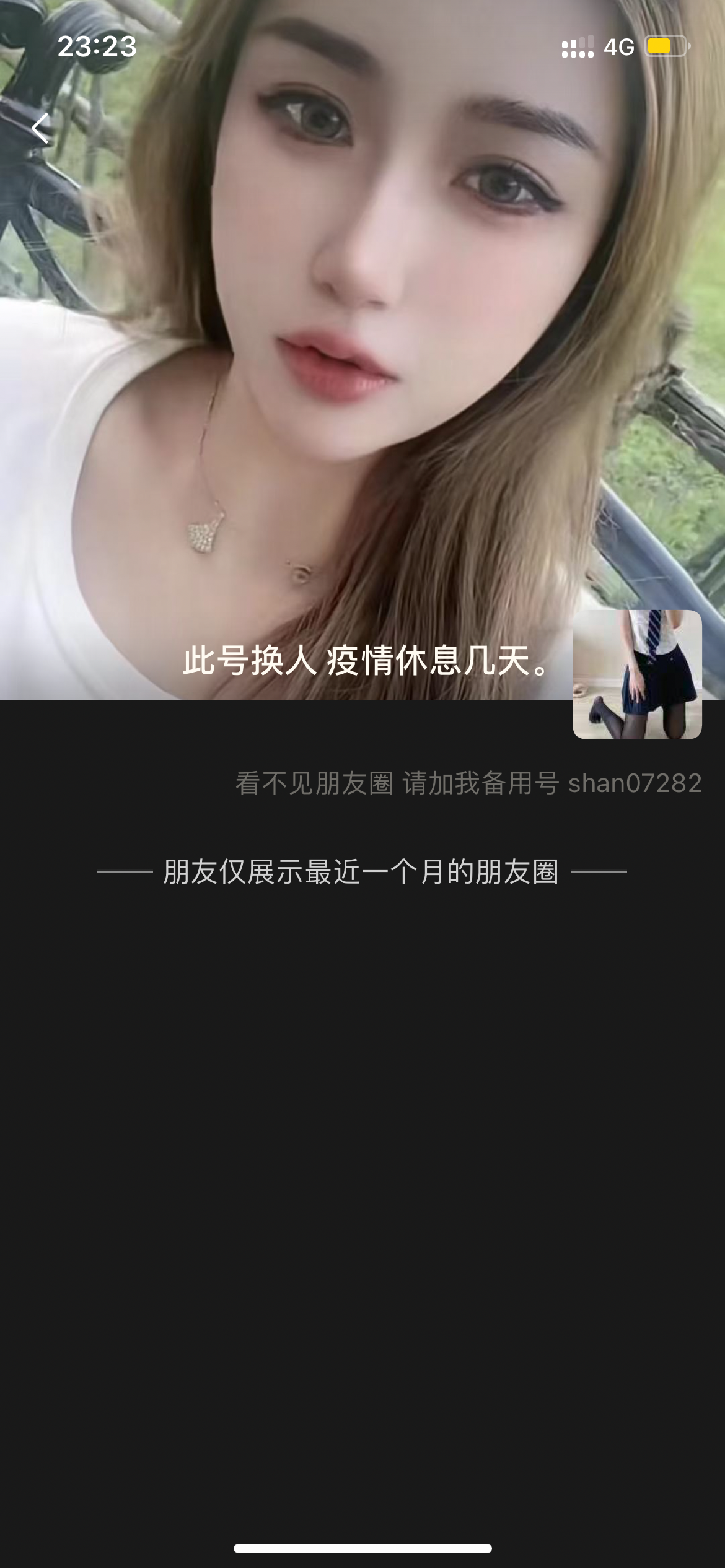Screen dimensions: 725x1568
Task: Tap the backup account ID shan07282
Action: [x=634, y=785]
